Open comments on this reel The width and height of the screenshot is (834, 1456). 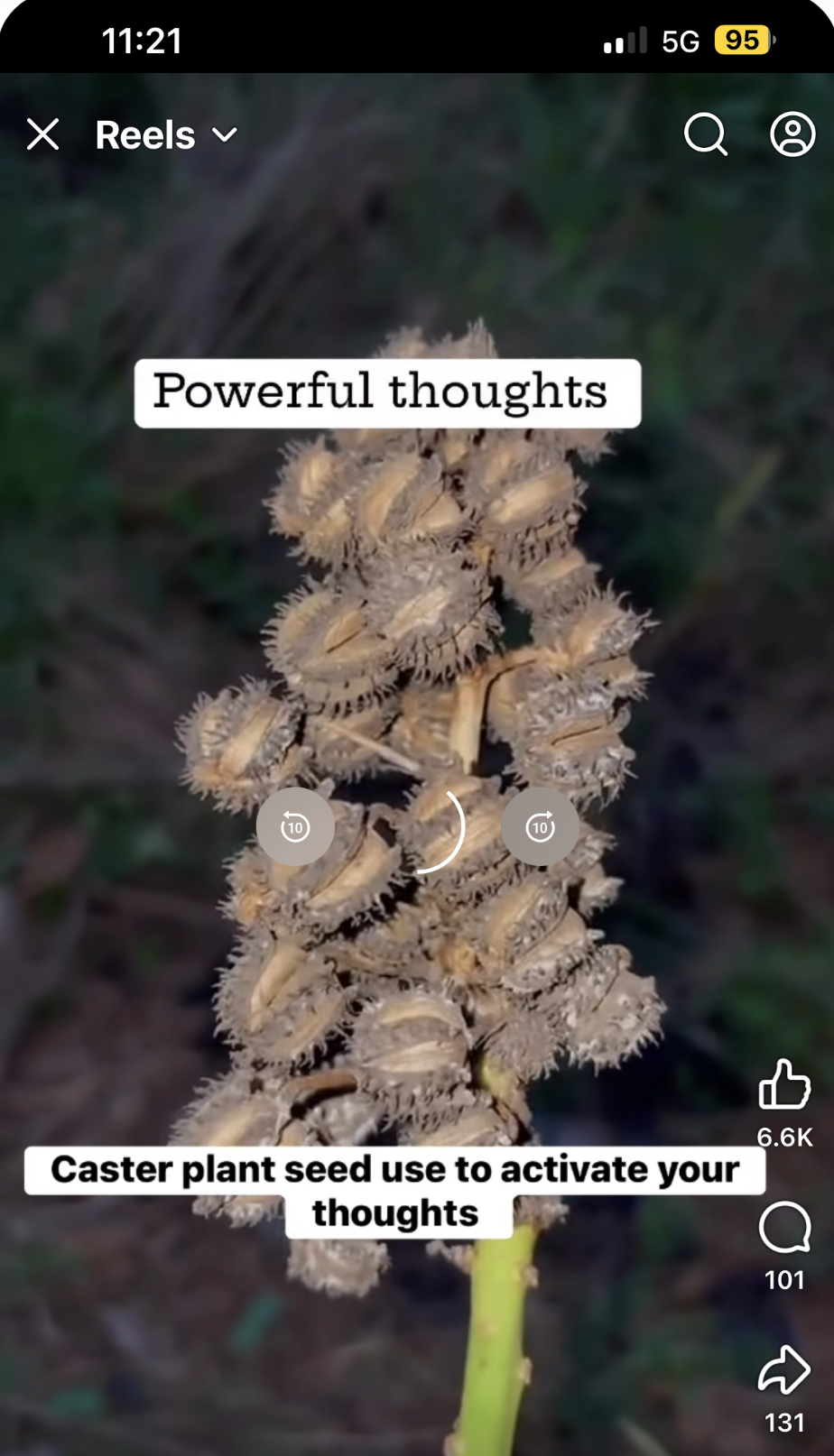pos(783,1227)
